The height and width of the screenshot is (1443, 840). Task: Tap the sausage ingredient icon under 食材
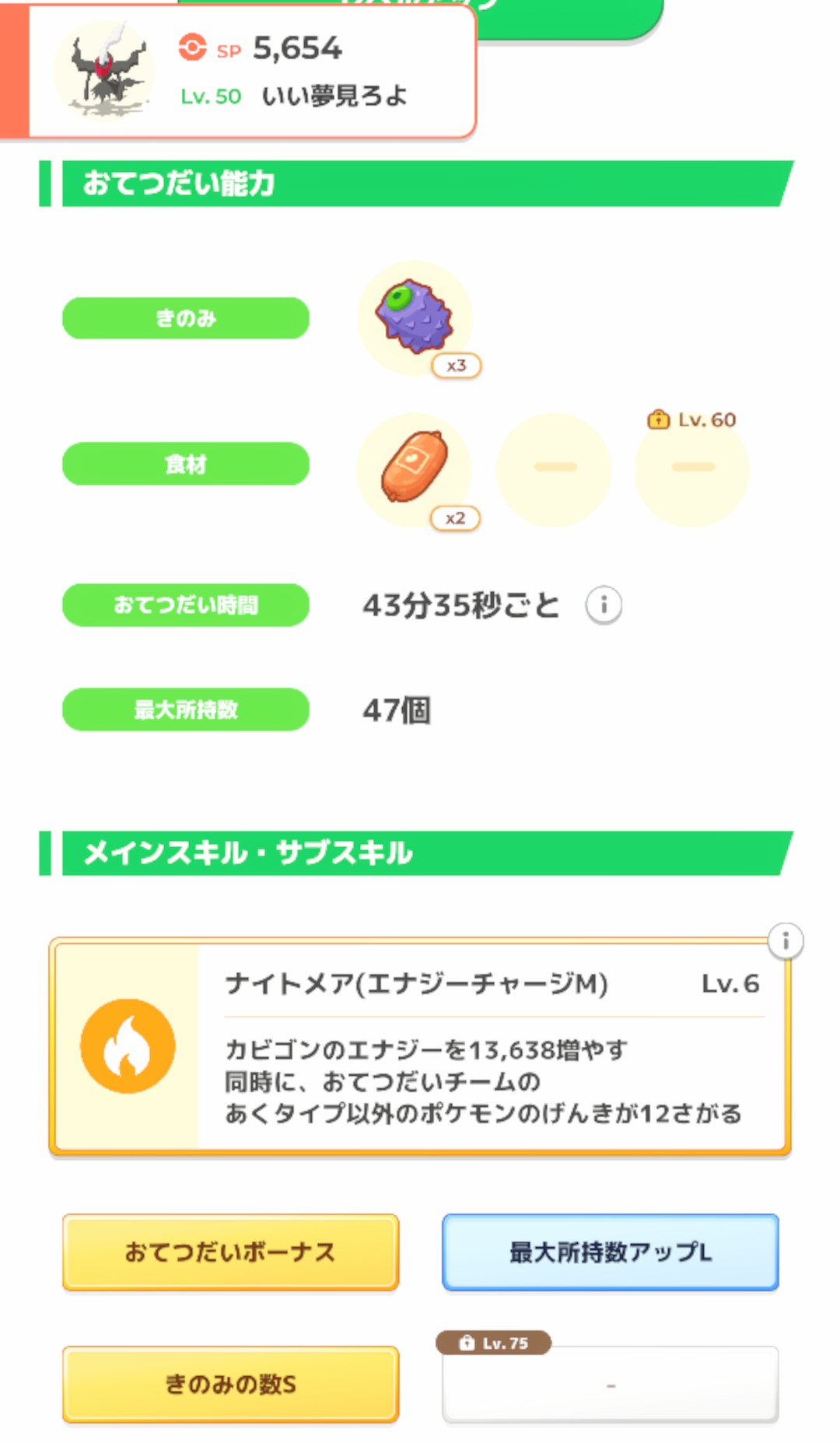(x=415, y=468)
